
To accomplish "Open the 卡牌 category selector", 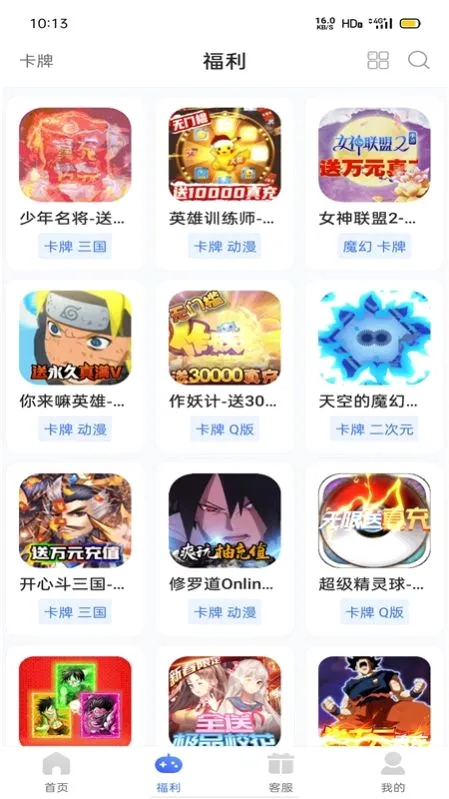I will (37, 61).
